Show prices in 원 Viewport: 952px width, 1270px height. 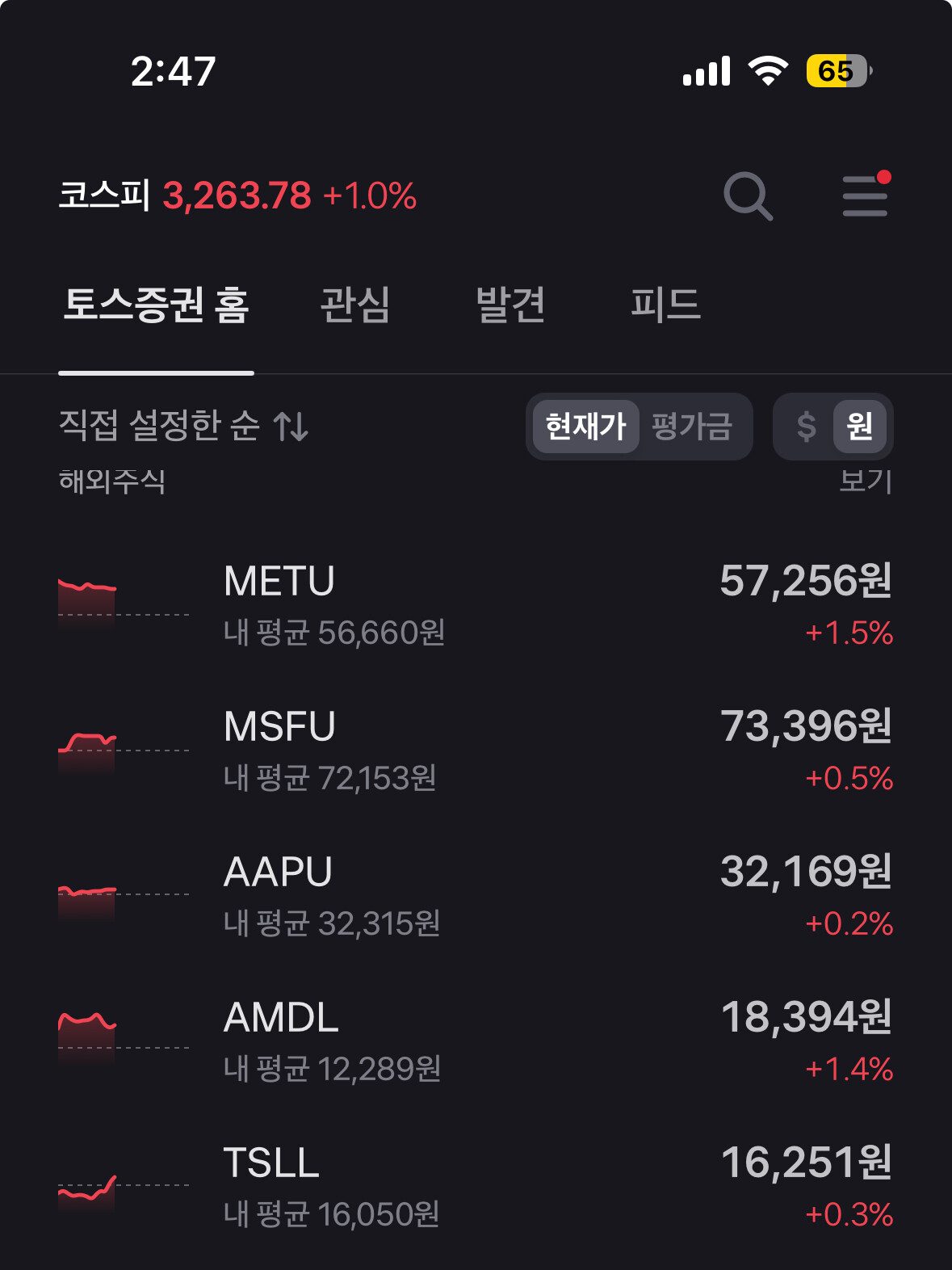(x=859, y=426)
